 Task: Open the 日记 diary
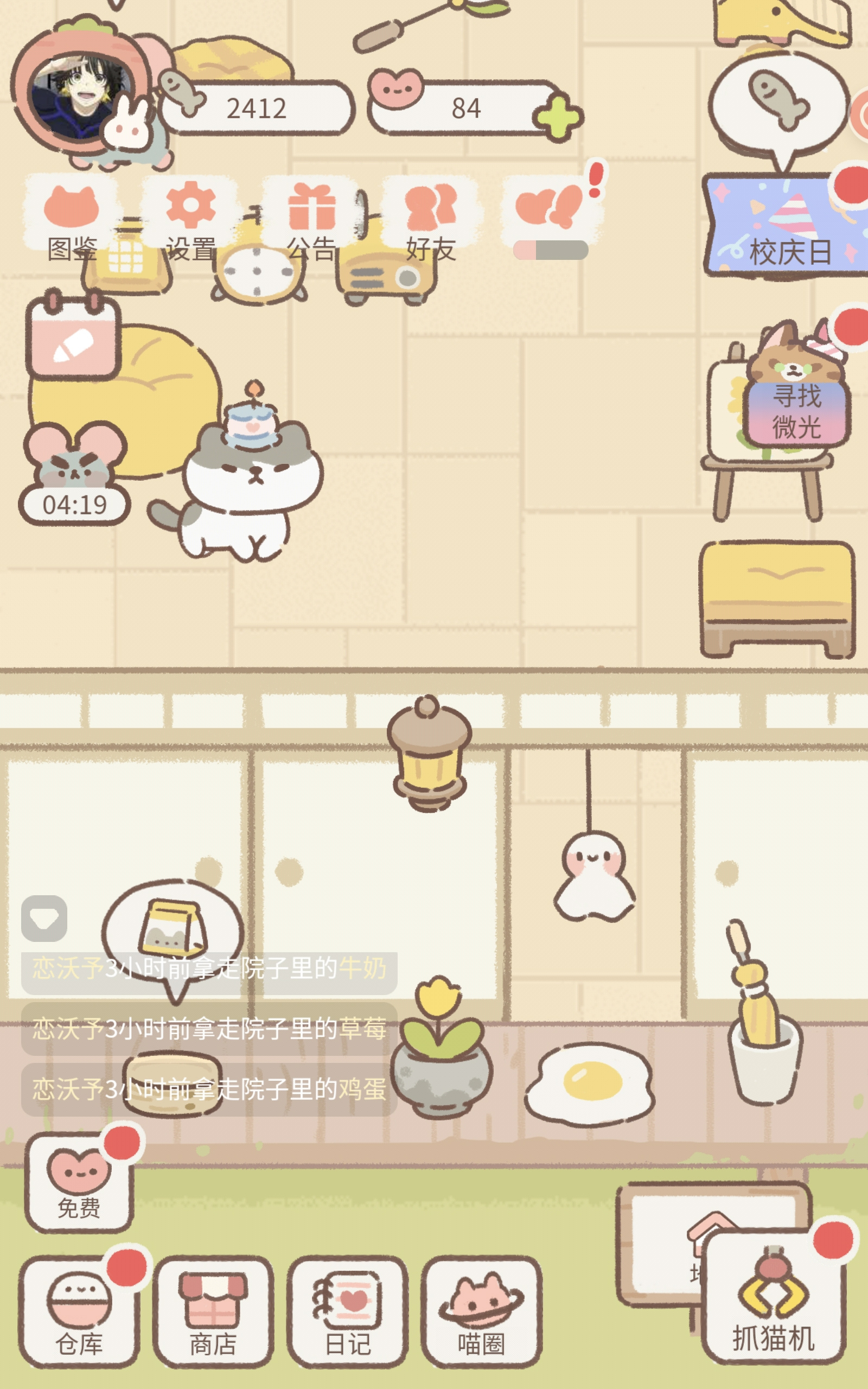coord(347,1312)
